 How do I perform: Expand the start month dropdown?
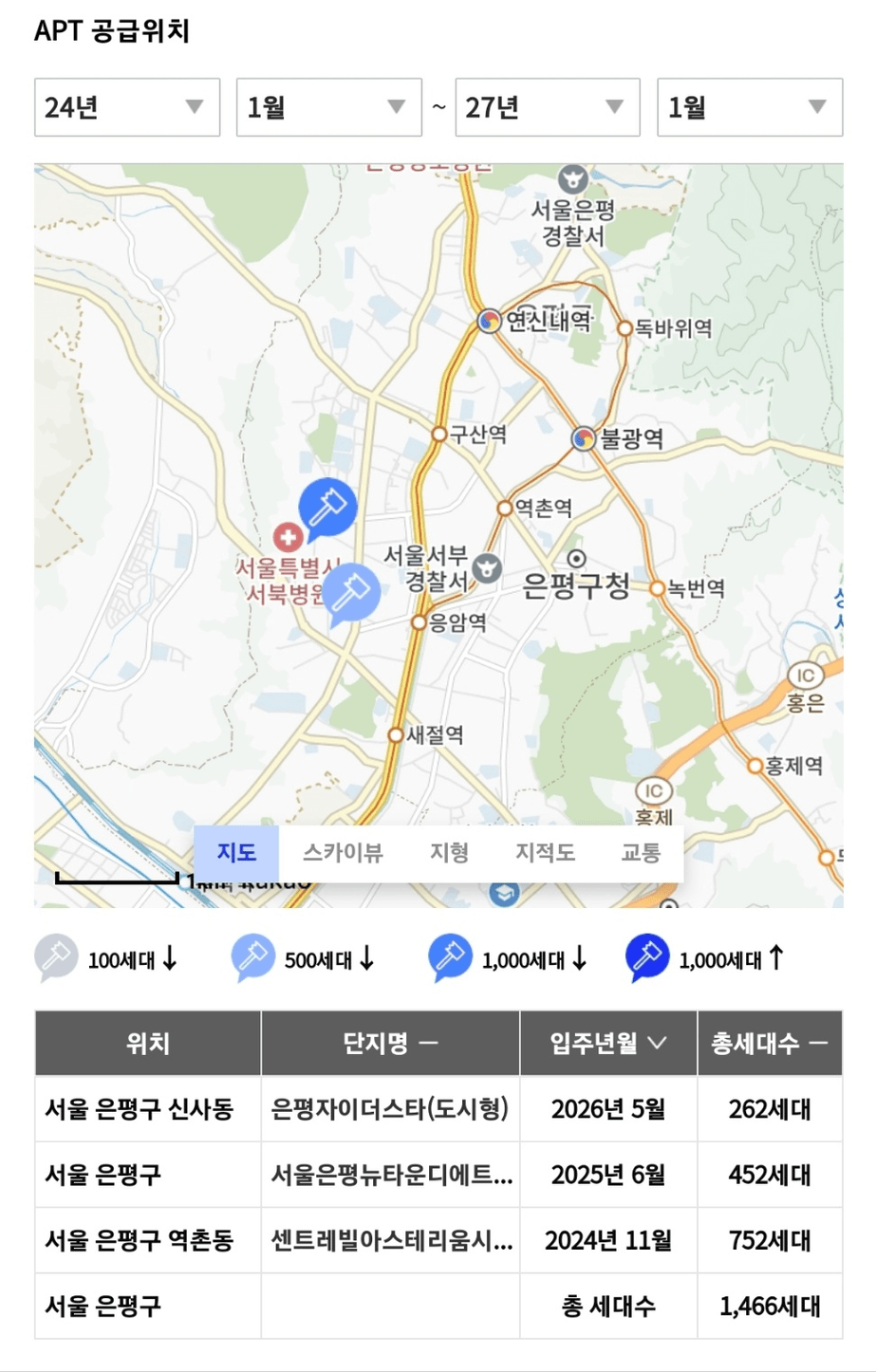328,107
